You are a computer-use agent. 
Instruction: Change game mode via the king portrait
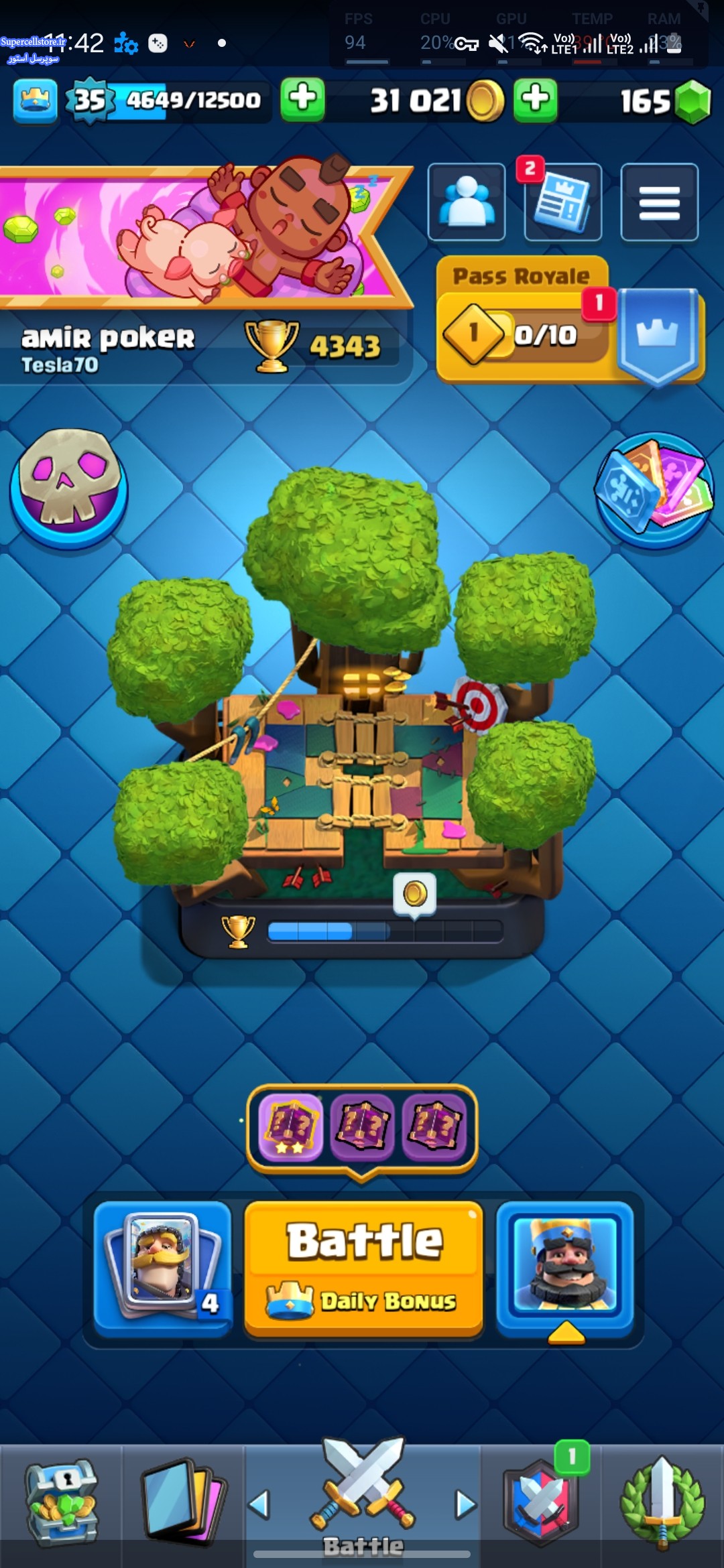click(x=565, y=1268)
